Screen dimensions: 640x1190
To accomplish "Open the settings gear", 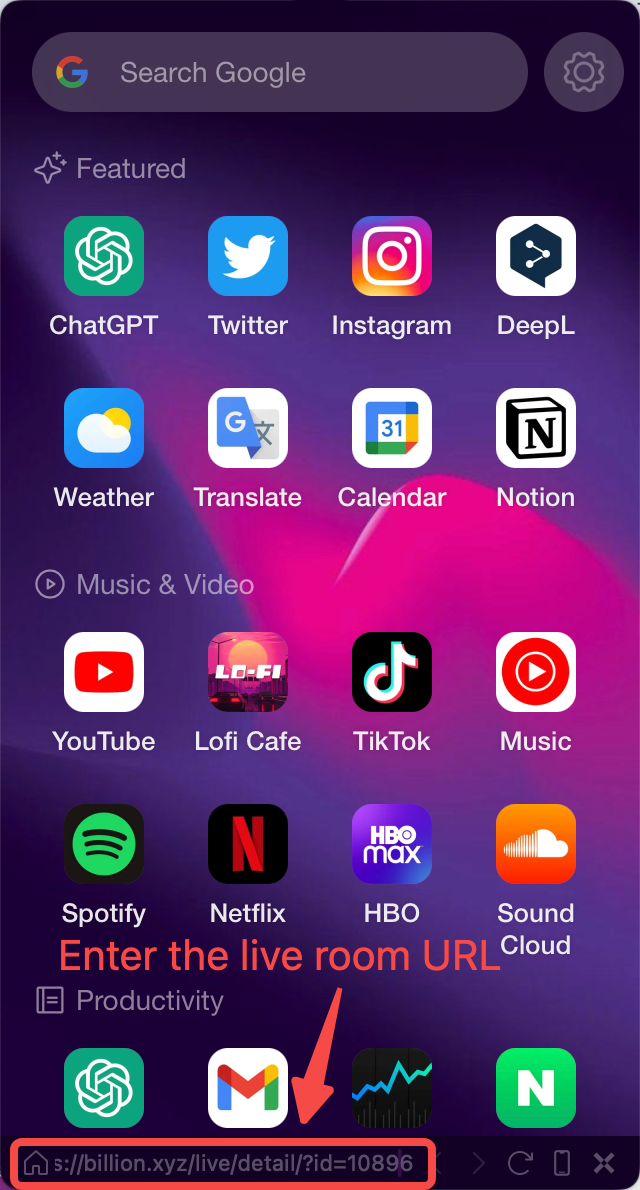I will [584, 72].
